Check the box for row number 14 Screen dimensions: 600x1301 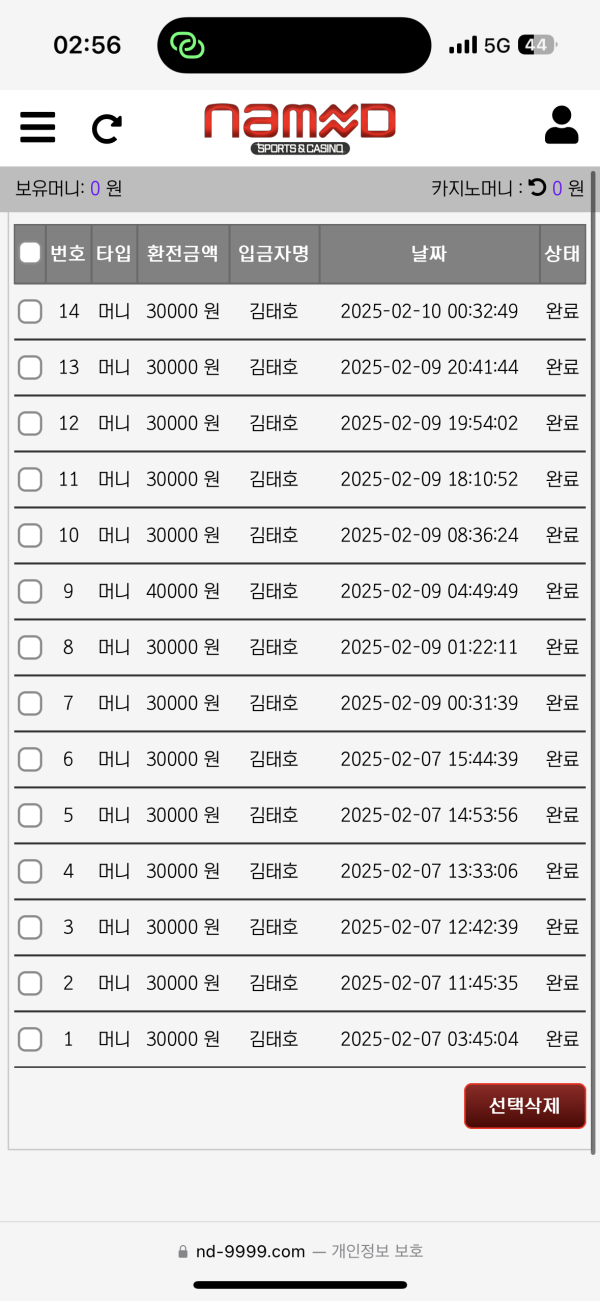click(x=30, y=311)
